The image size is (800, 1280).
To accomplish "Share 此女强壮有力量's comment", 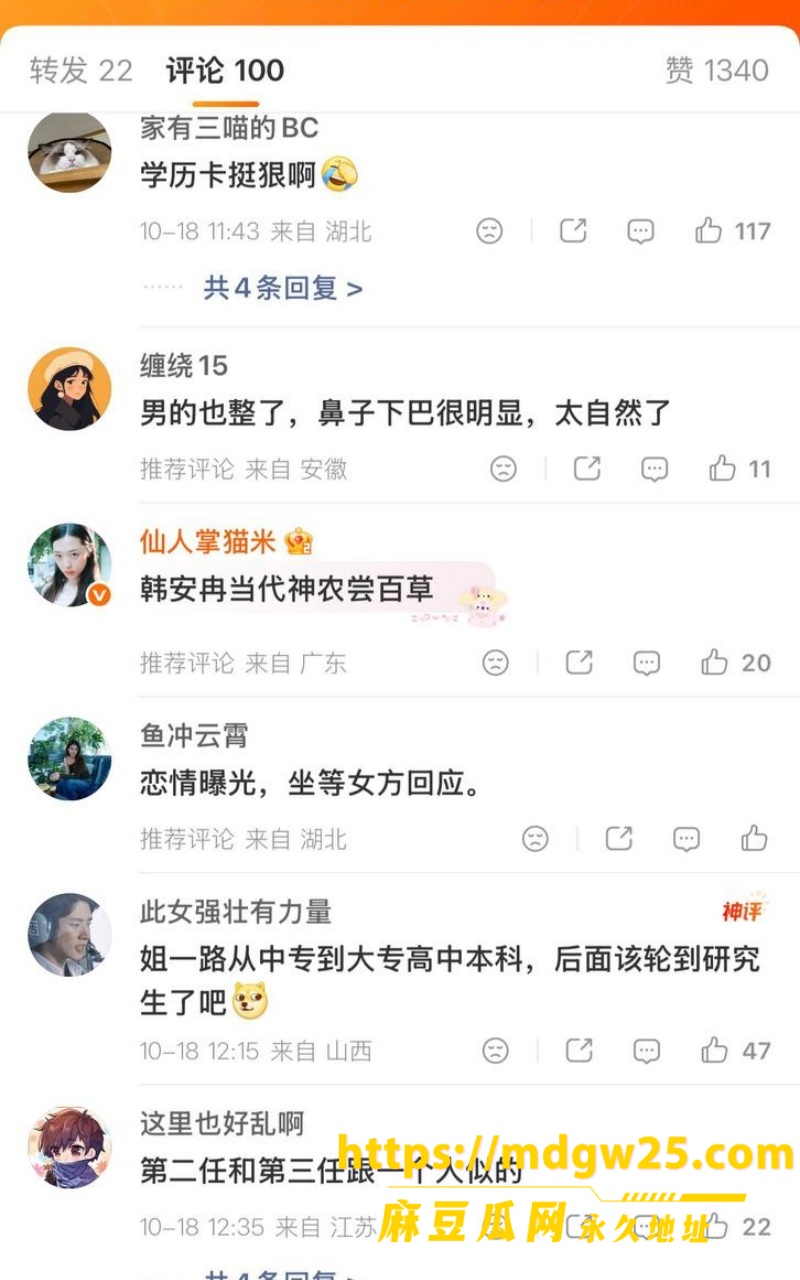I will pyautogui.click(x=579, y=1050).
